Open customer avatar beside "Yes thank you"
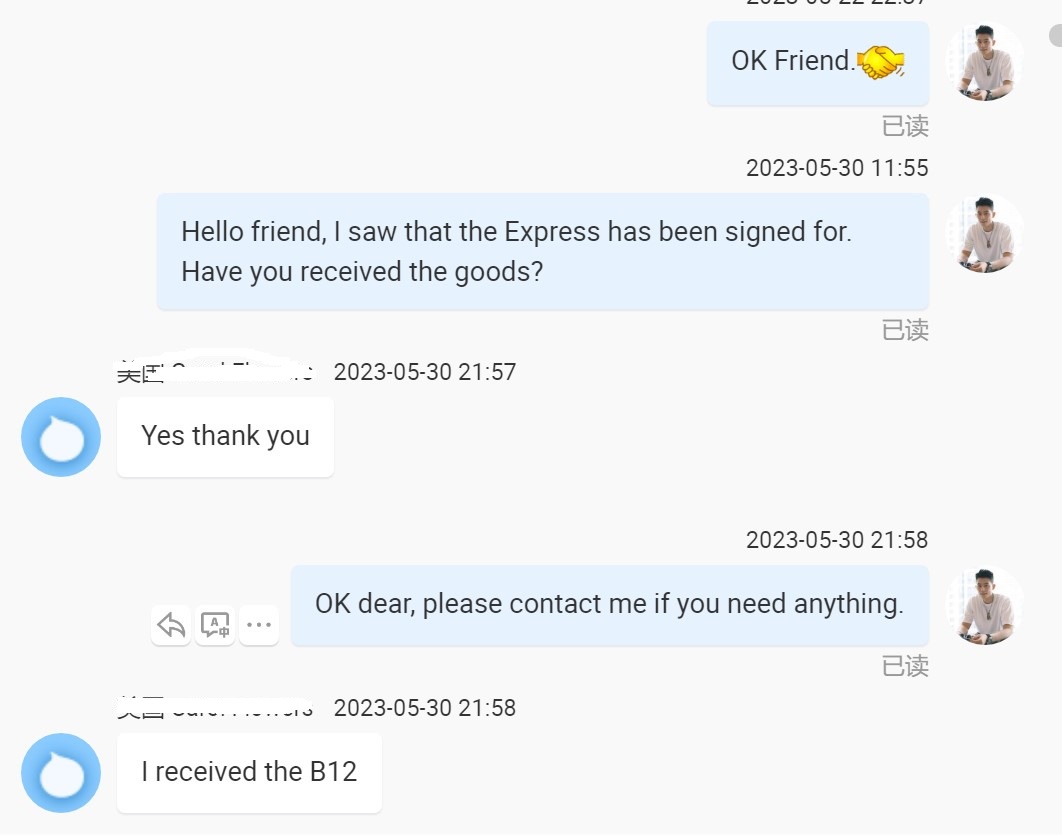This screenshot has height=835, width=1062. click(x=61, y=437)
